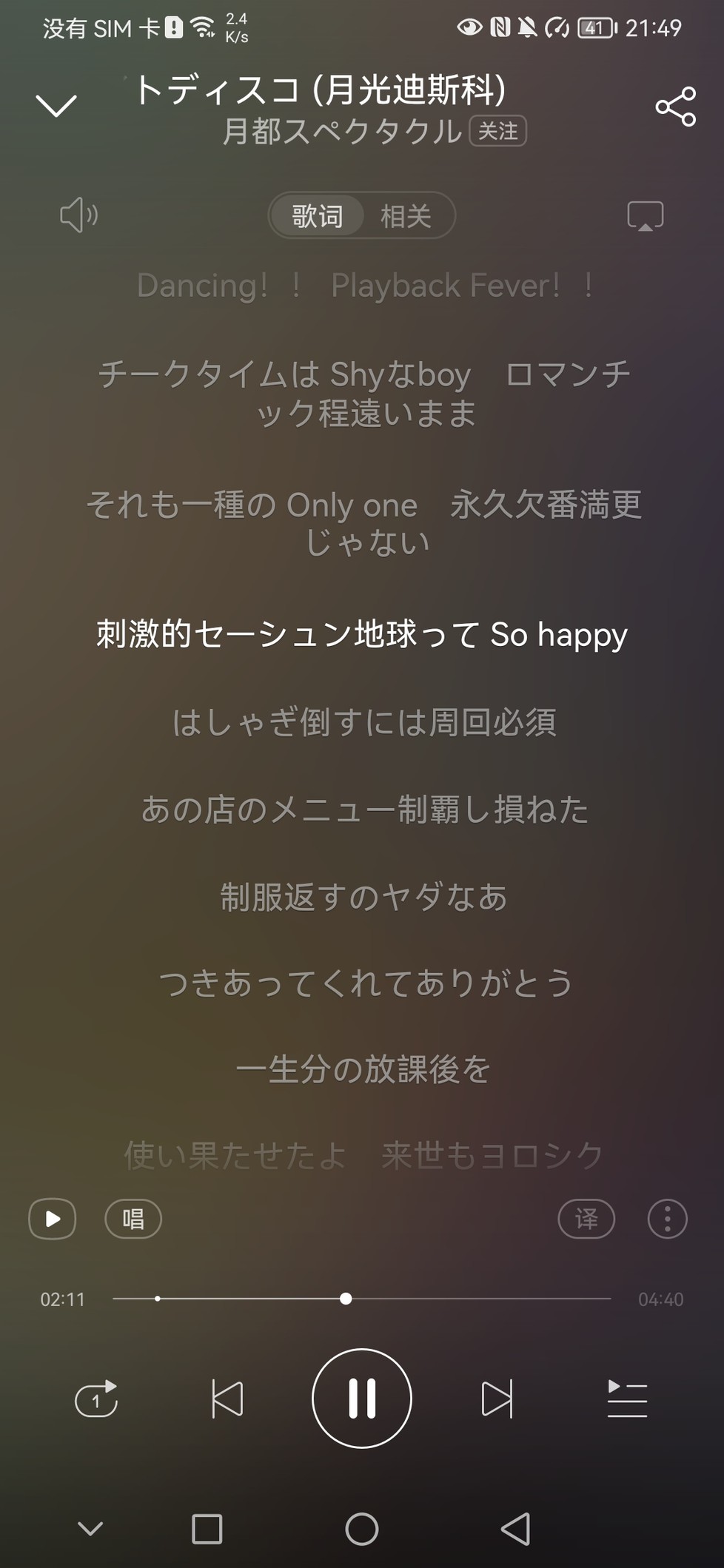
Task: Follow the artist with the 关注 button
Action: (x=497, y=131)
